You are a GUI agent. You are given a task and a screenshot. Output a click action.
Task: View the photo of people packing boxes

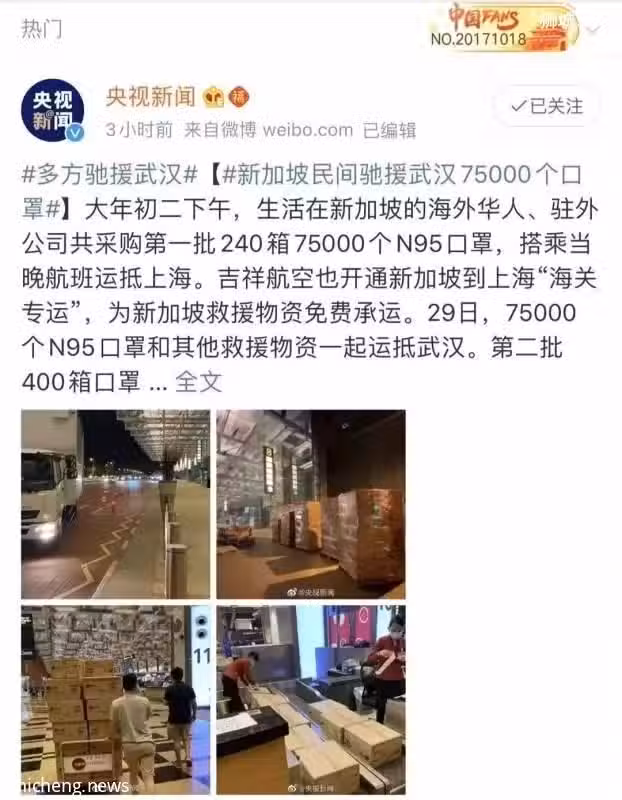pos(311,699)
